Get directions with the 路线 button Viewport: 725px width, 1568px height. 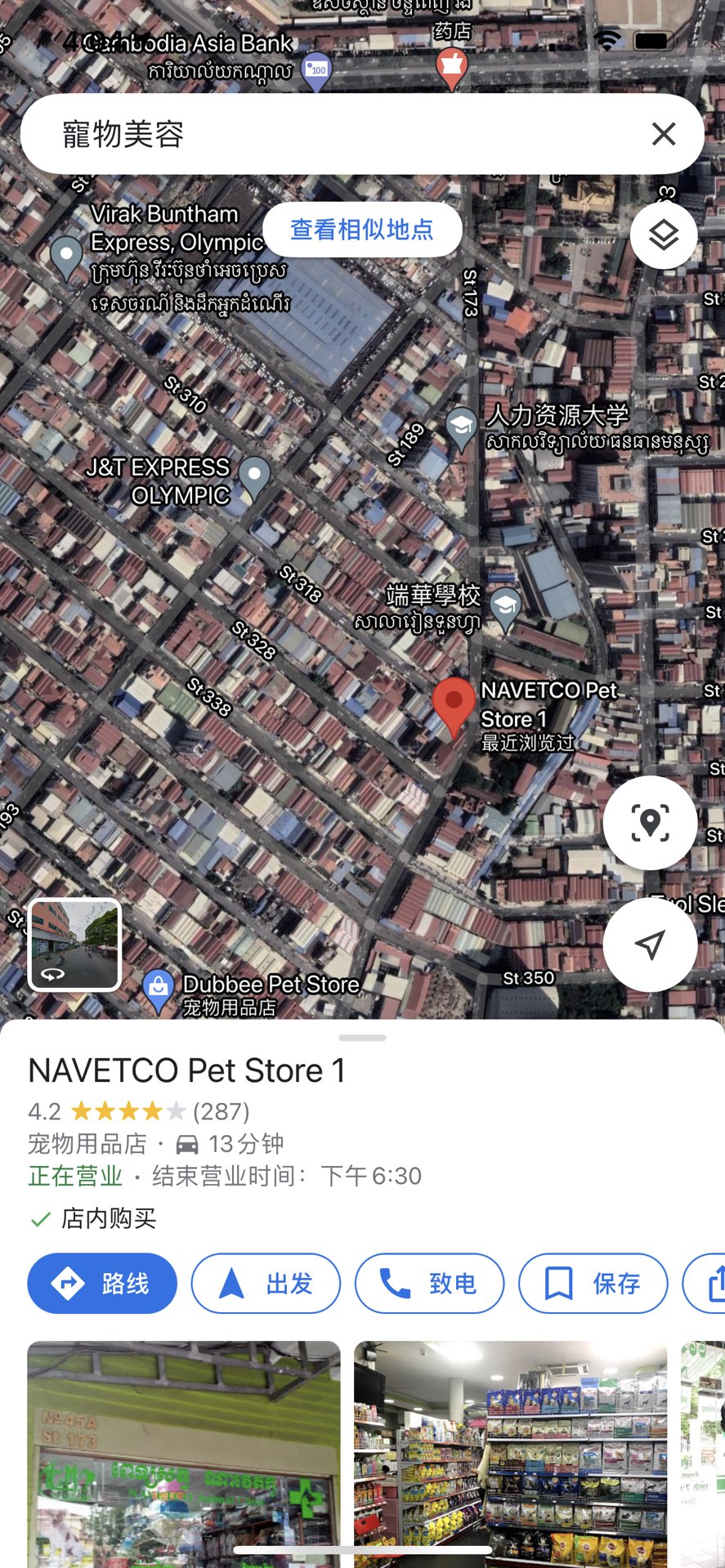(102, 1283)
